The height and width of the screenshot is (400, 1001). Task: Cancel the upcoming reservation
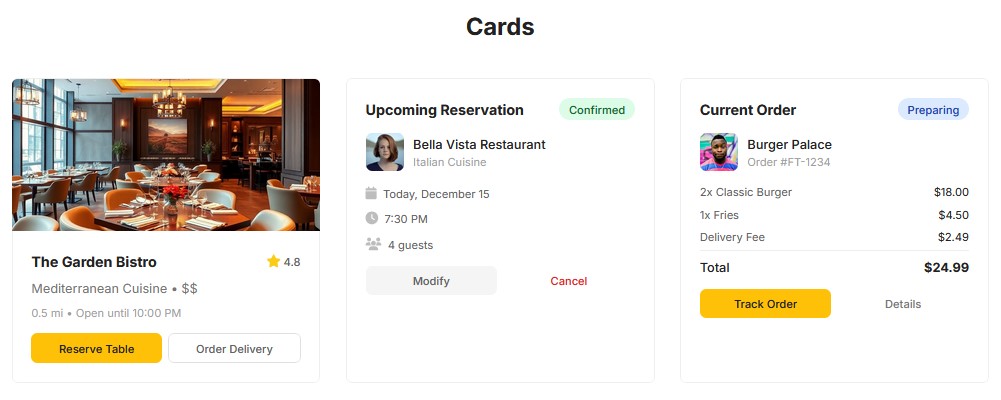(x=568, y=281)
